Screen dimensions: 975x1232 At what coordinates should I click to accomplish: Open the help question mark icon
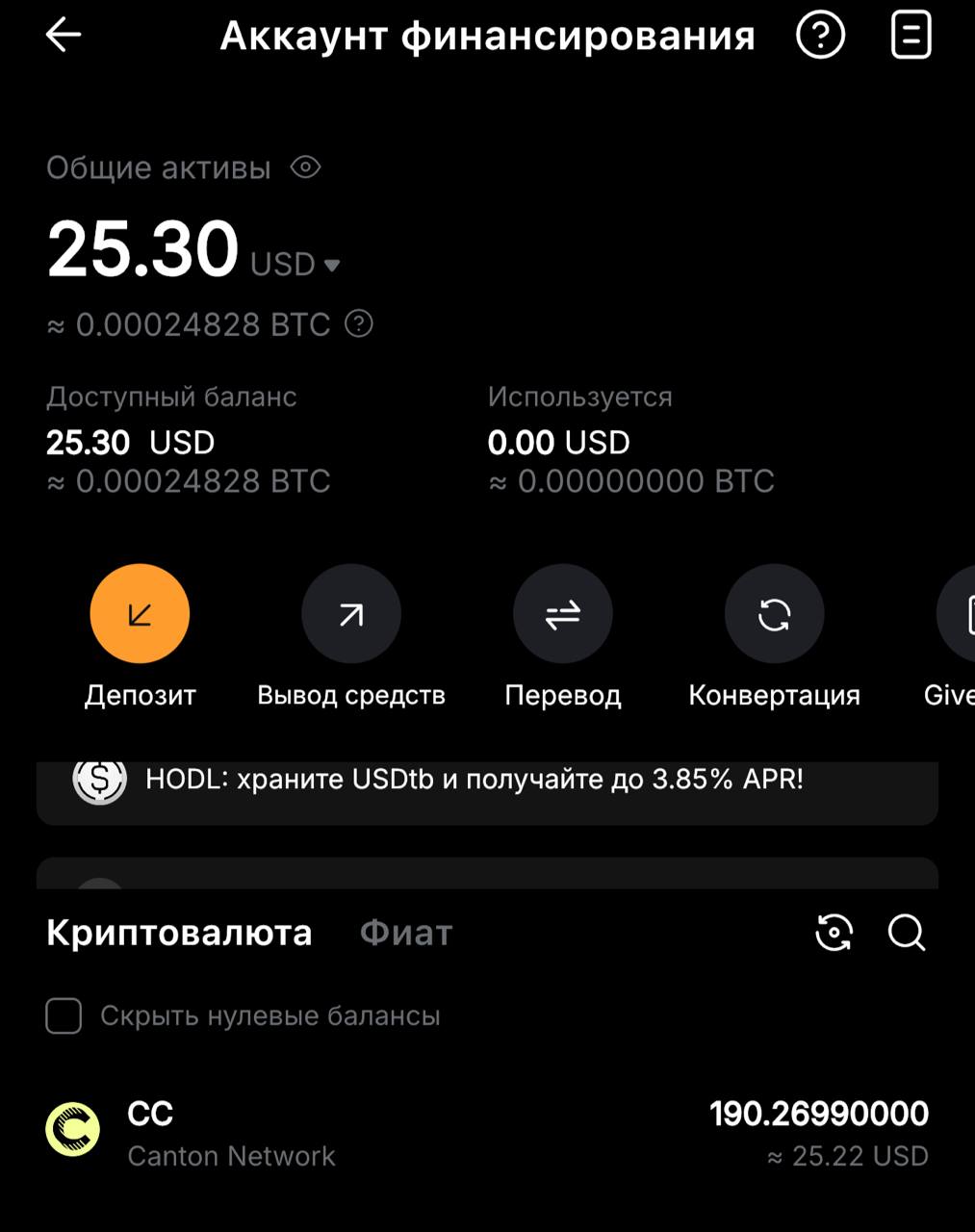820,36
